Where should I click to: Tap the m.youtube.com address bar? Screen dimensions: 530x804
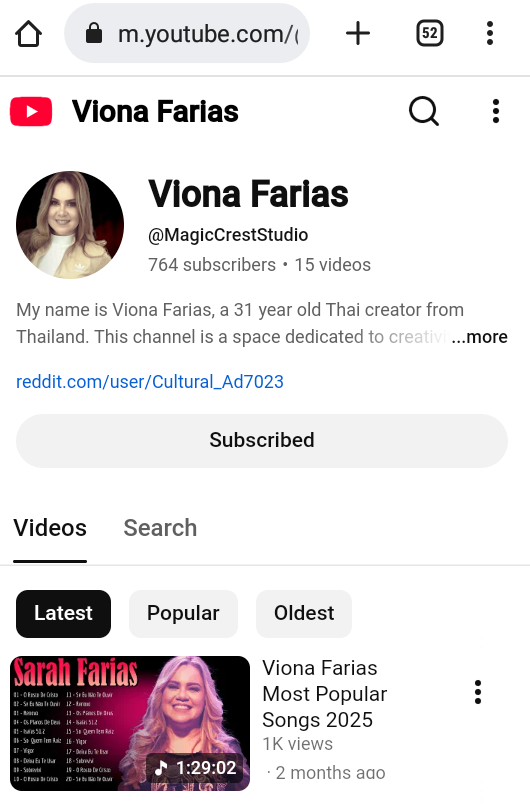pyautogui.click(x=187, y=34)
